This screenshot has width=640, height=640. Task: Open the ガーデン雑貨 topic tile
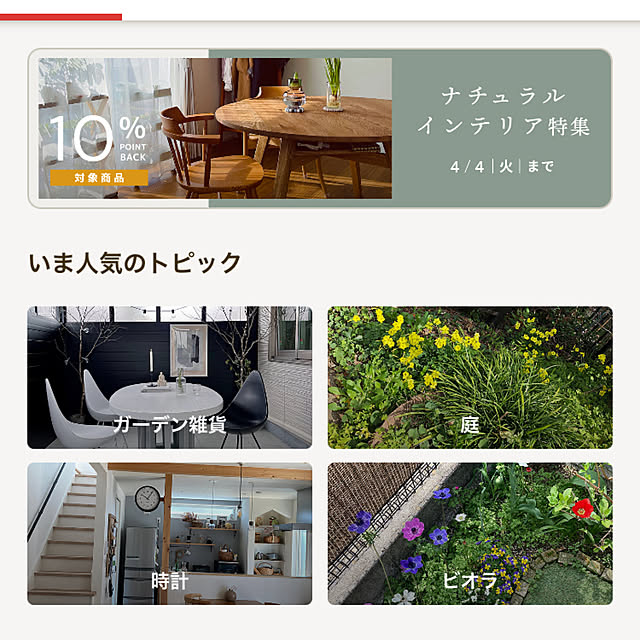coord(169,377)
